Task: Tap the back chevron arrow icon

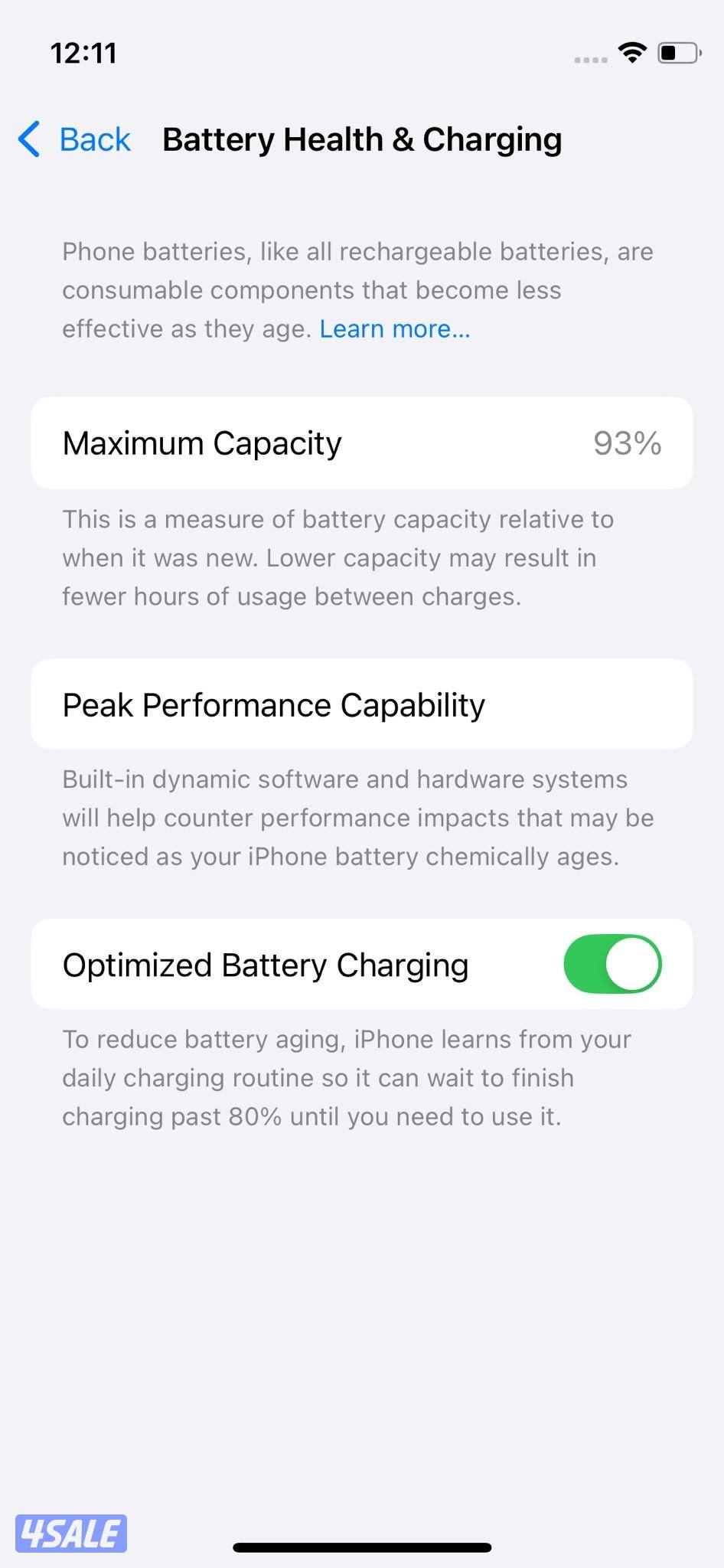Action: (x=28, y=139)
